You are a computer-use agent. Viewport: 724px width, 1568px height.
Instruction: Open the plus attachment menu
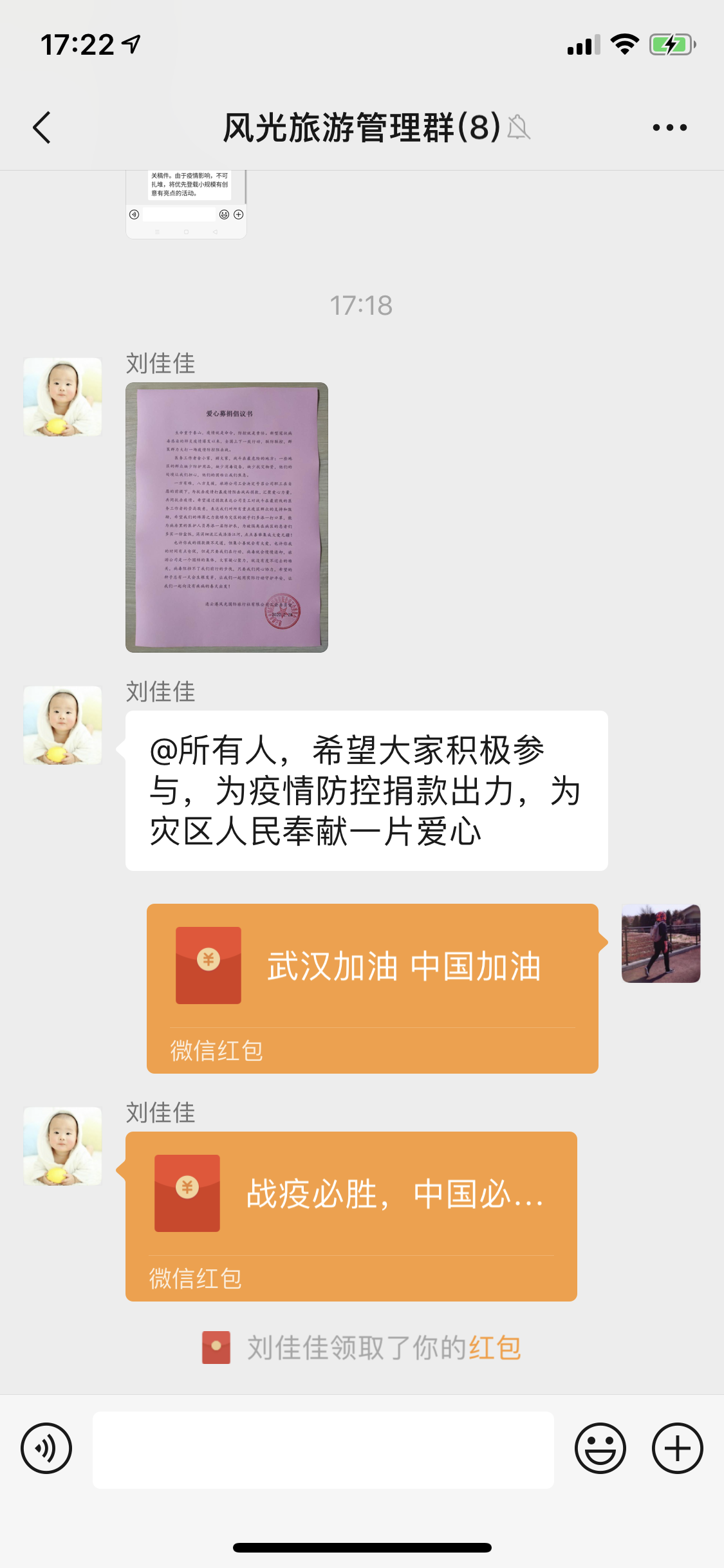[x=677, y=1449]
